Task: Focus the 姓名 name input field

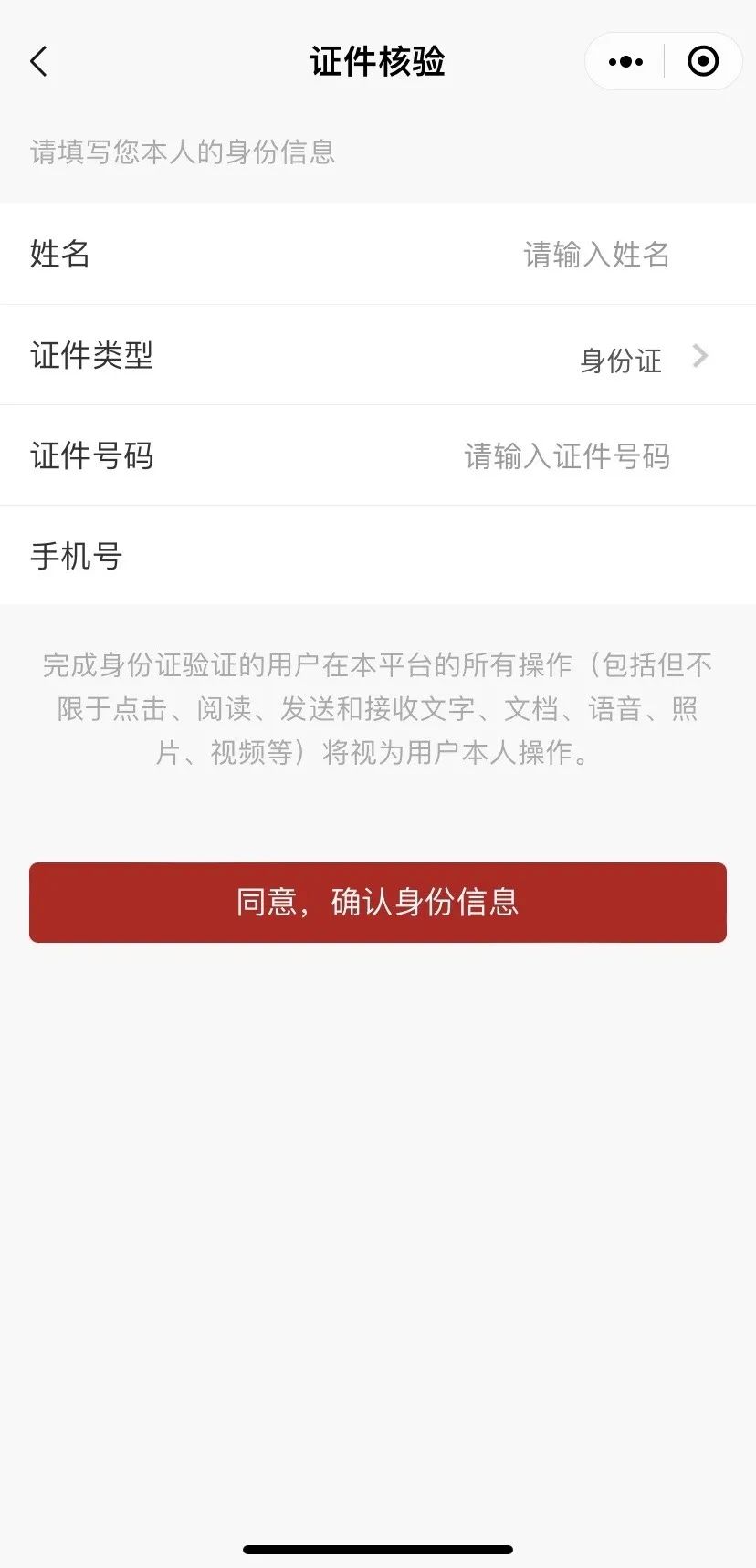Action: tap(595, 255)
